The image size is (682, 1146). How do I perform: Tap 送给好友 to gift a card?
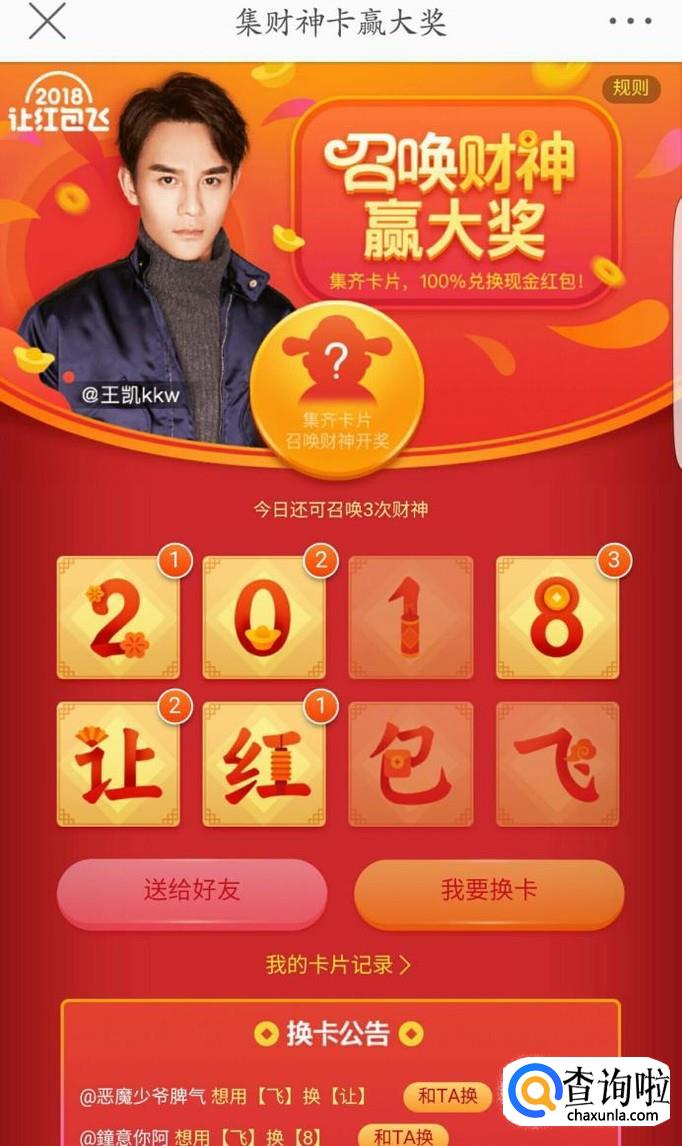click(x=192, y=891)
